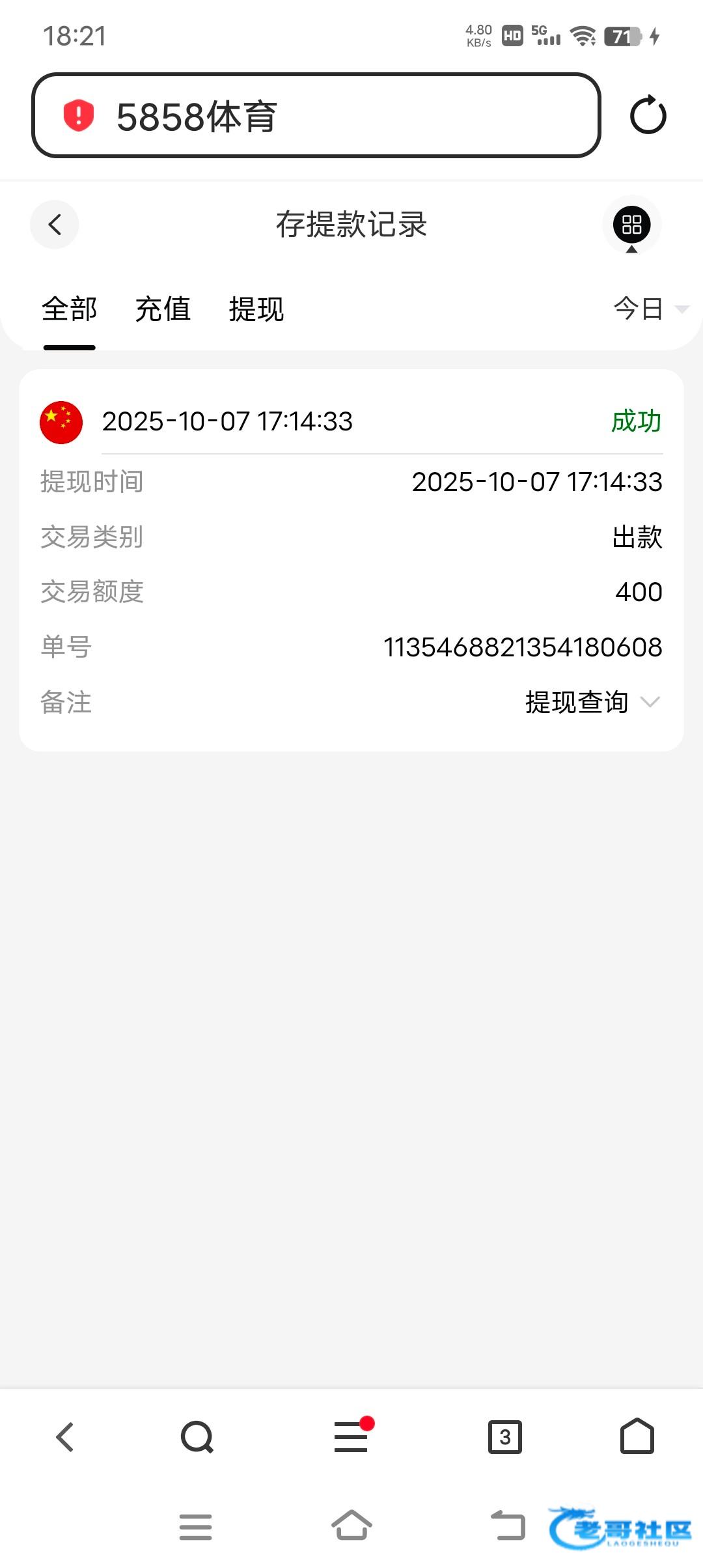Open browser search from bottom toolbar
703x1568 pixels.
(x=197, y=1436)
